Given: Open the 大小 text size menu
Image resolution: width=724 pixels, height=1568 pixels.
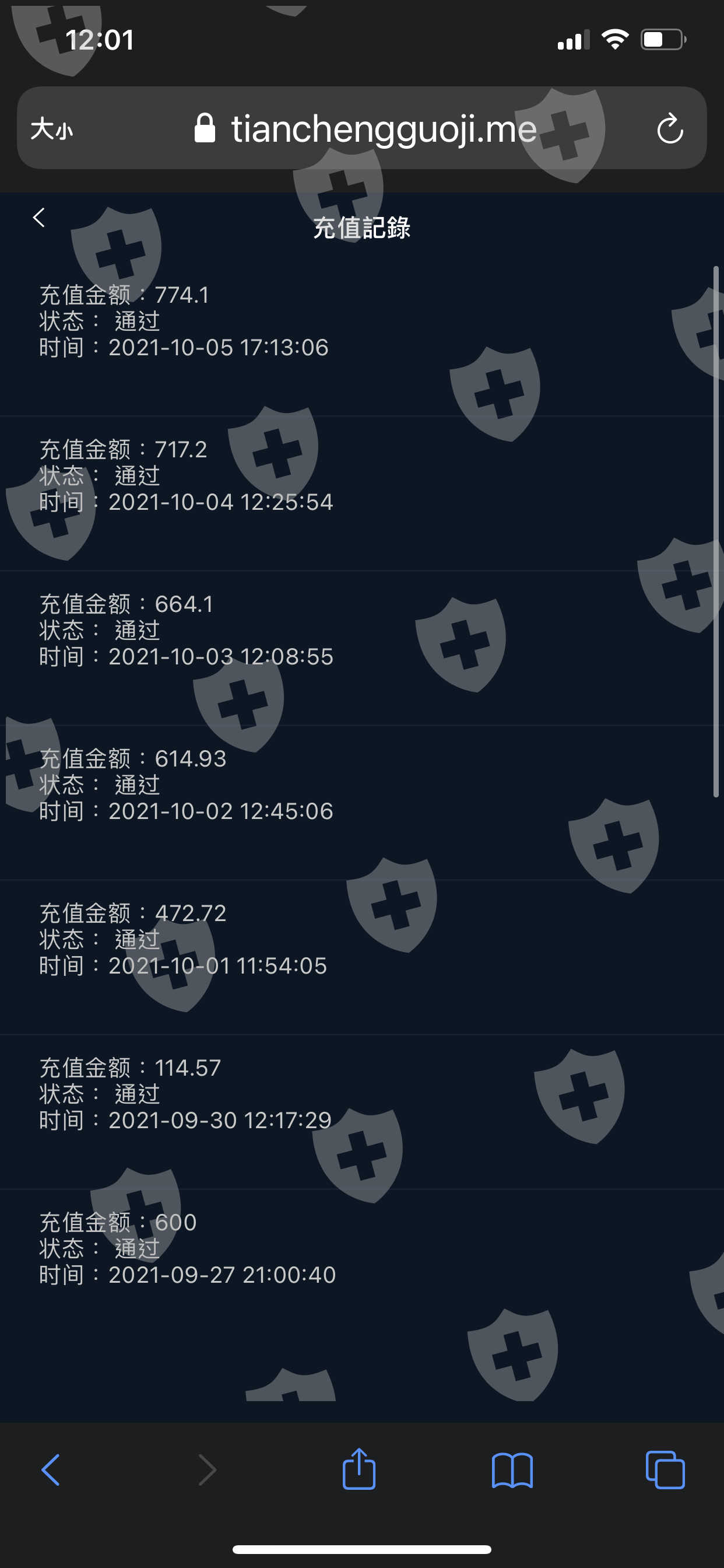Looking at the screenshot, I should 52,128.
